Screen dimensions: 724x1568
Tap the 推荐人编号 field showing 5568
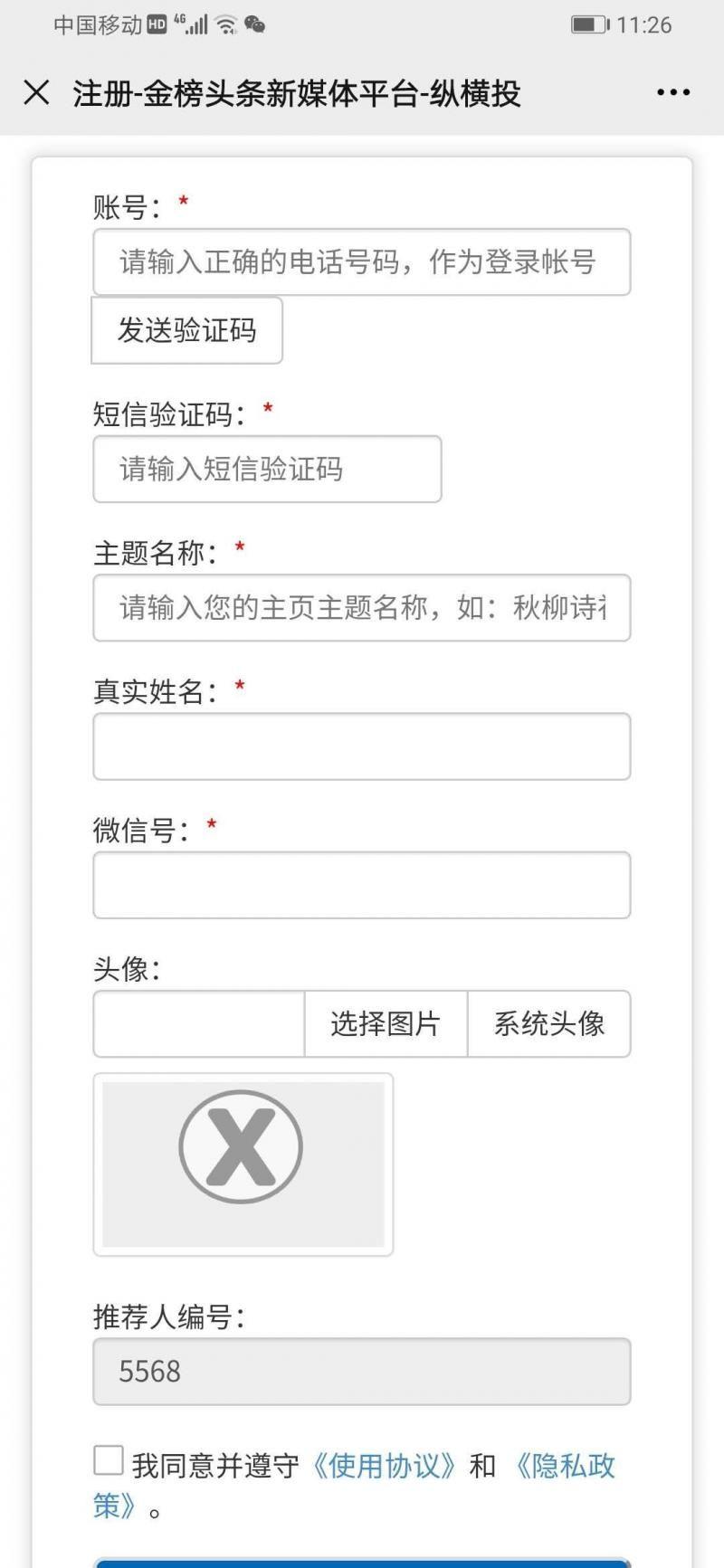[x=362, y=1372]
